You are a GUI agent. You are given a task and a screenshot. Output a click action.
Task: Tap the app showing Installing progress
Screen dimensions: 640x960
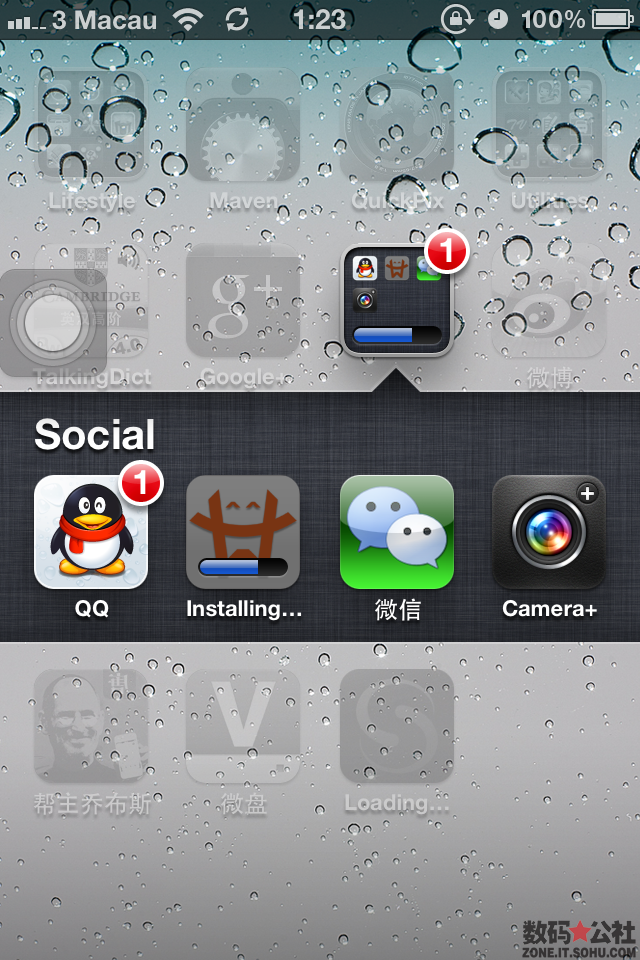(243, 532)
